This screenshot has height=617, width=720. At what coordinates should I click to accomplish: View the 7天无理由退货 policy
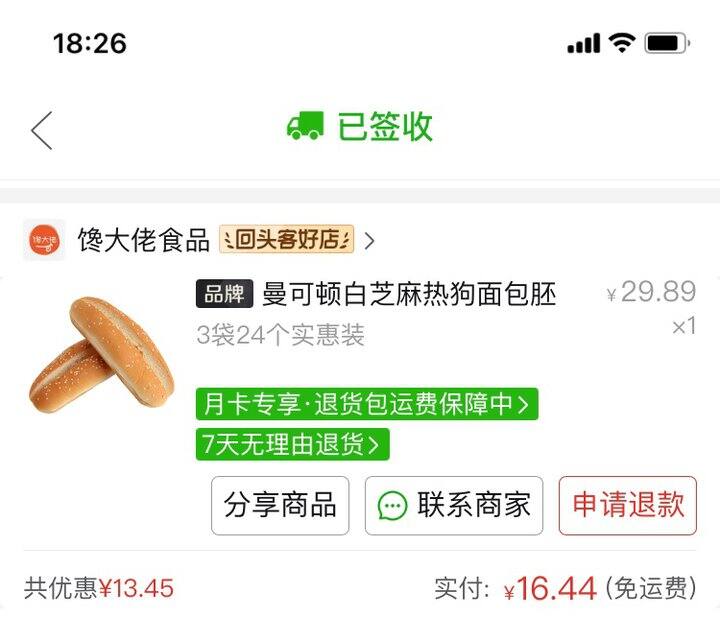(292, 444)
